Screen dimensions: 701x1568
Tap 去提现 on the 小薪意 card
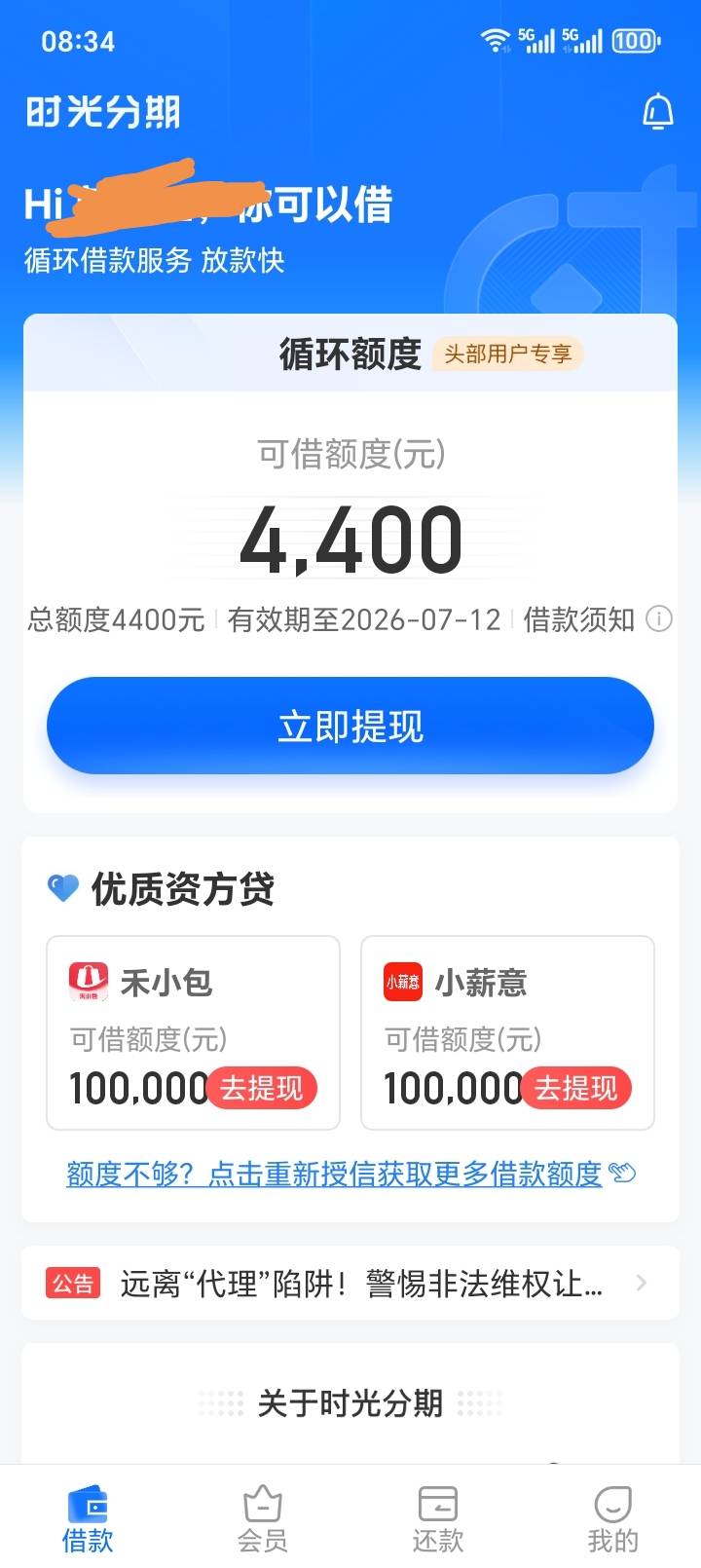pyautogui.click(x=576, y=1088)
